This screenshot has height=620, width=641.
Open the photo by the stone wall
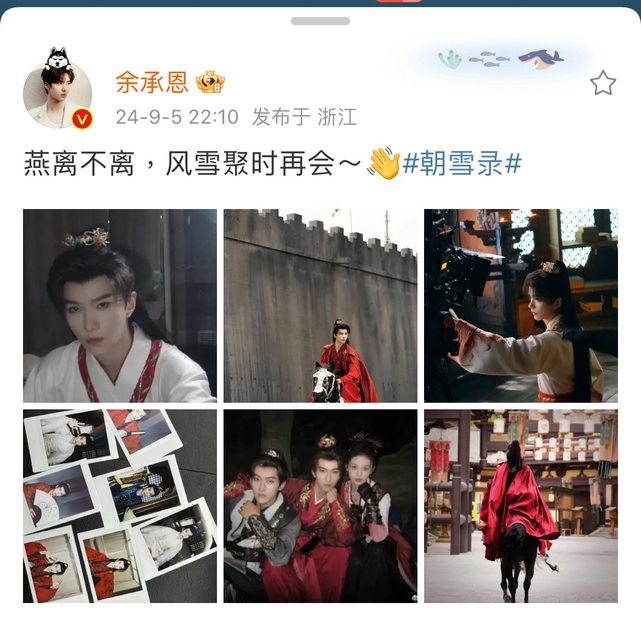click(320, 305)
